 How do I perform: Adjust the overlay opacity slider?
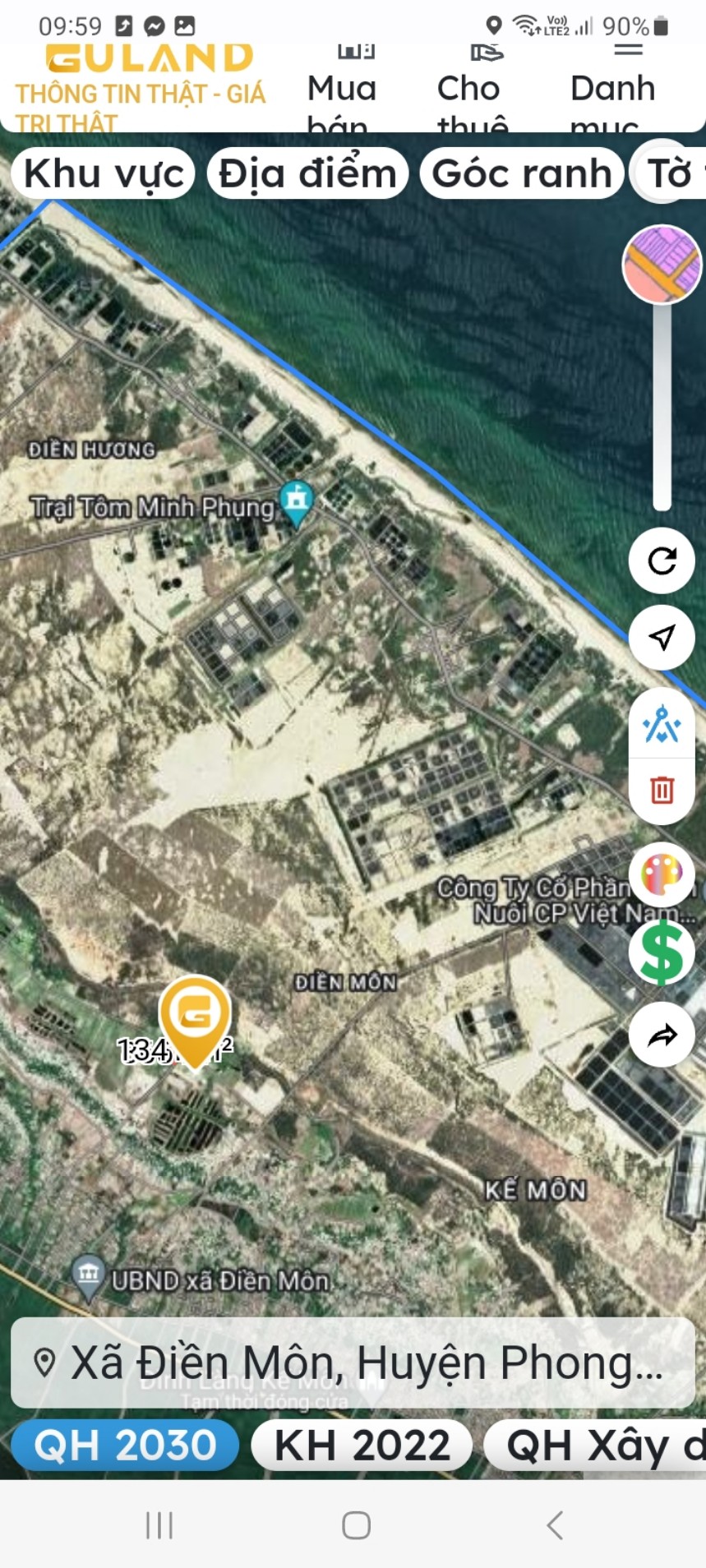click(662, 407)
